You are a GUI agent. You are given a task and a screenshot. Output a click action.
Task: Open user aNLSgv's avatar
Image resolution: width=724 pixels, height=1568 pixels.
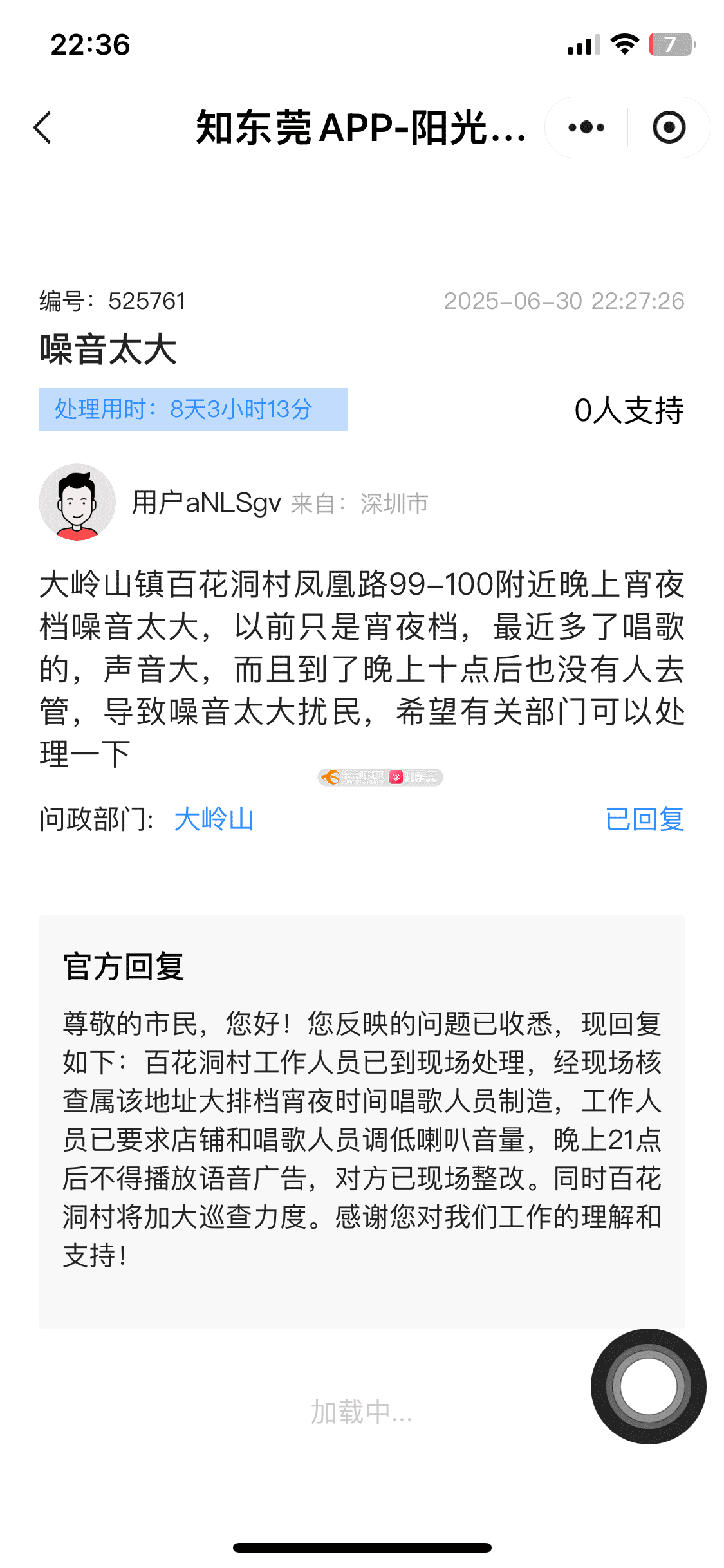pos(77,502)
